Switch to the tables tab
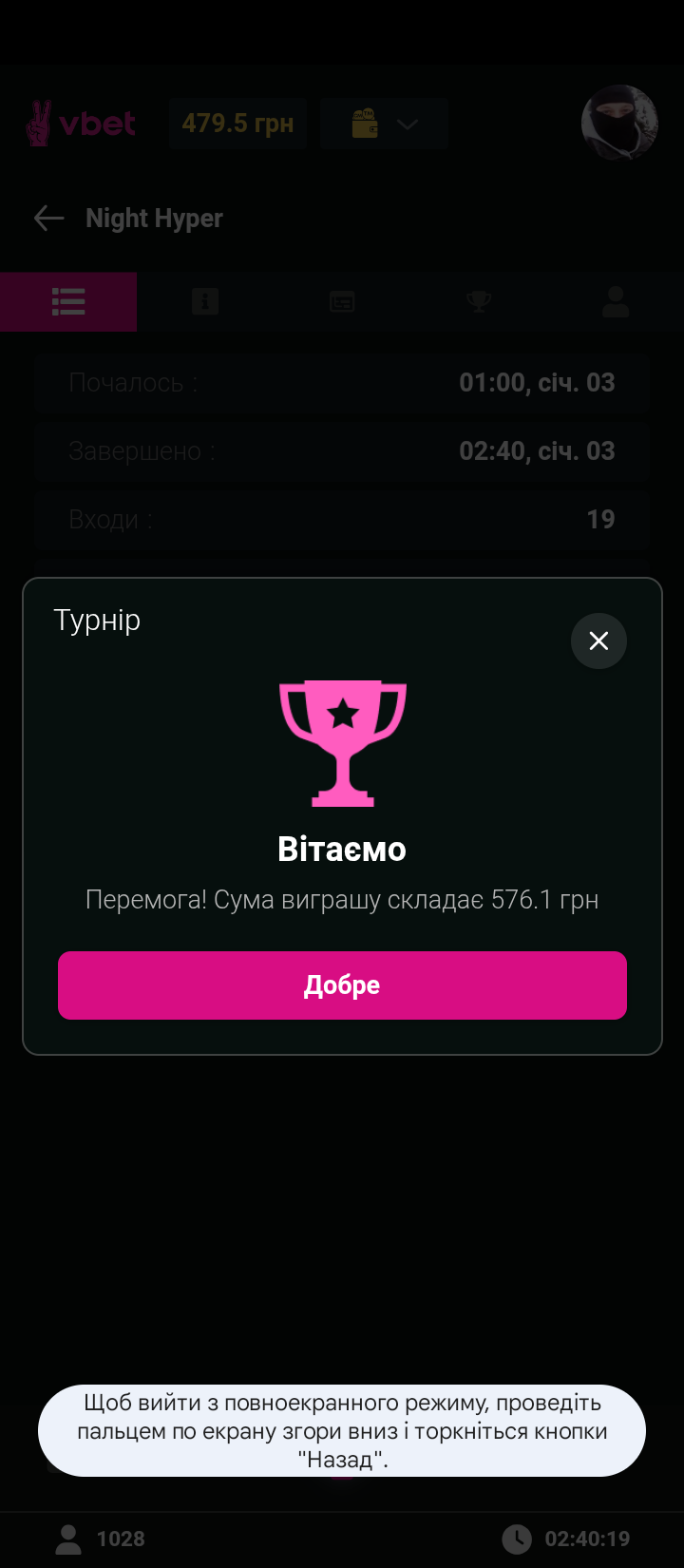The width and height of the screenshot is (684, 1568). [x=342, y=302]
